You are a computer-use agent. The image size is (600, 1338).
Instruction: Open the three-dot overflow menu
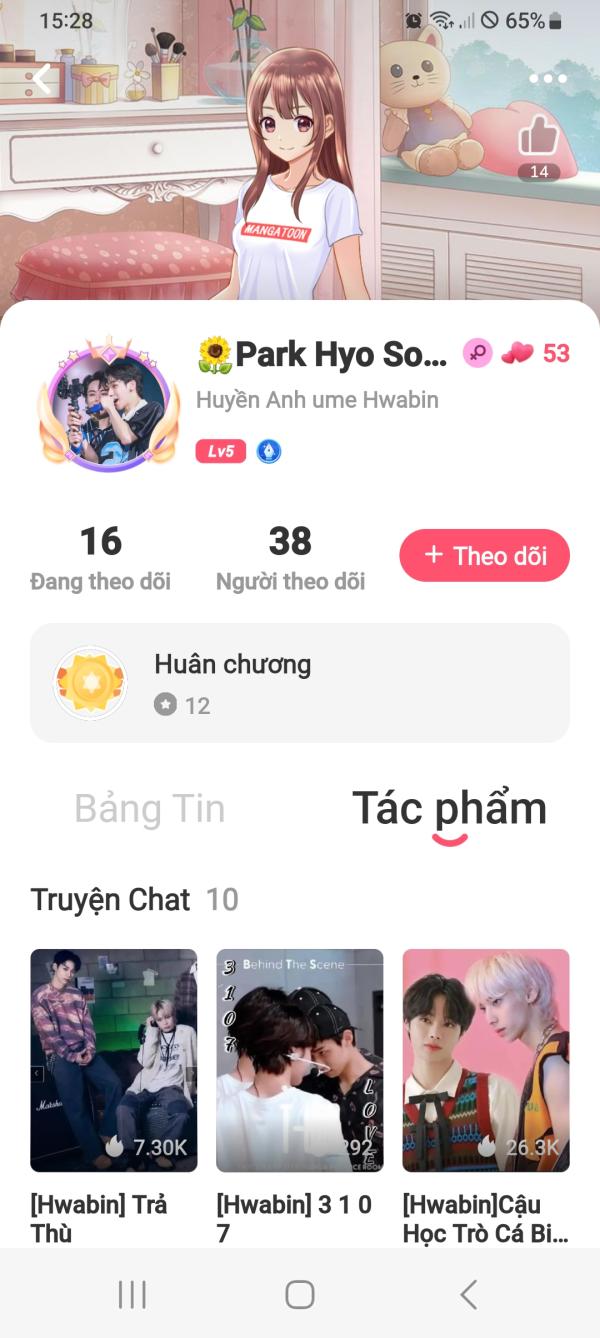coord(548,79)
